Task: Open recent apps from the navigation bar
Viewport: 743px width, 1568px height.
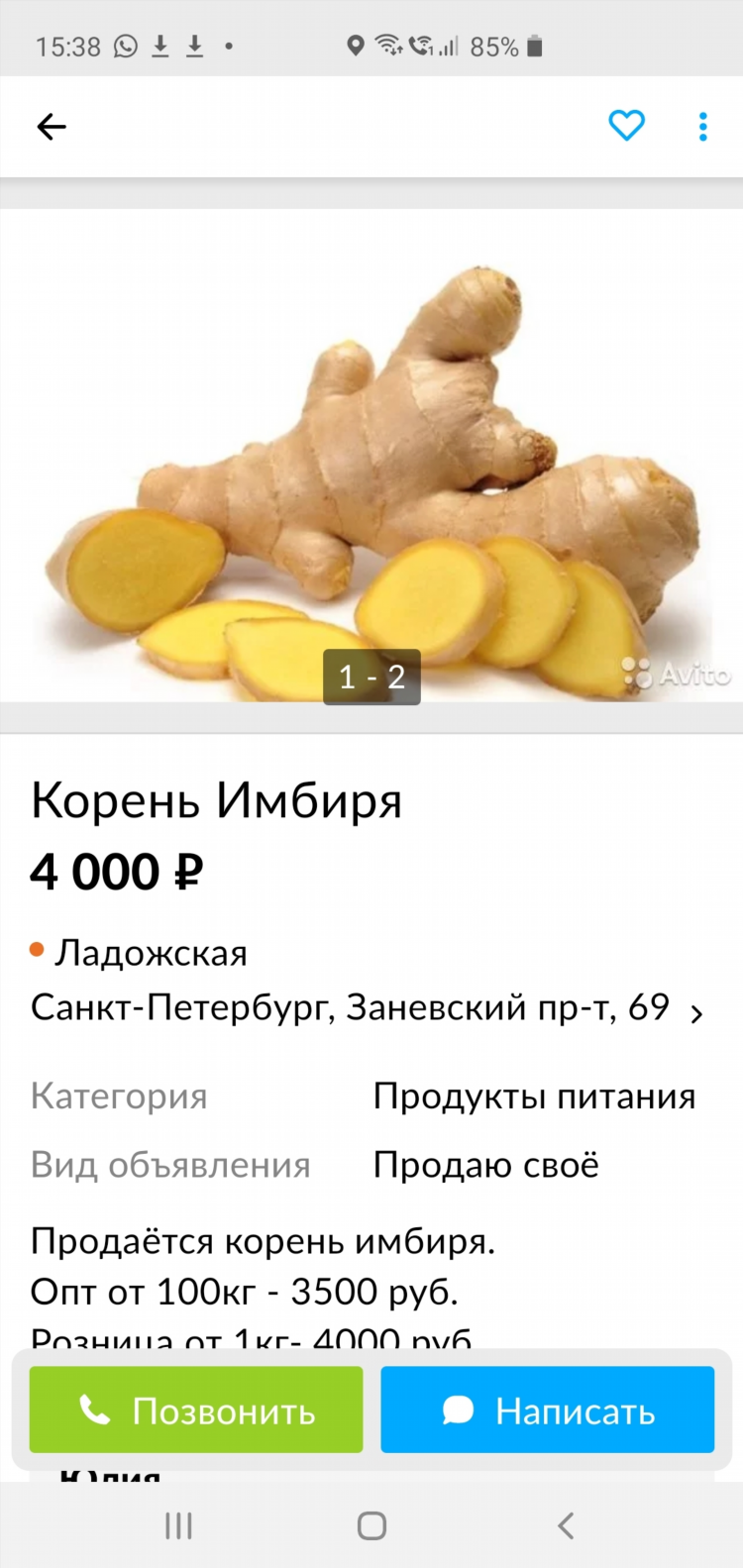Action: click(178, 1525)
